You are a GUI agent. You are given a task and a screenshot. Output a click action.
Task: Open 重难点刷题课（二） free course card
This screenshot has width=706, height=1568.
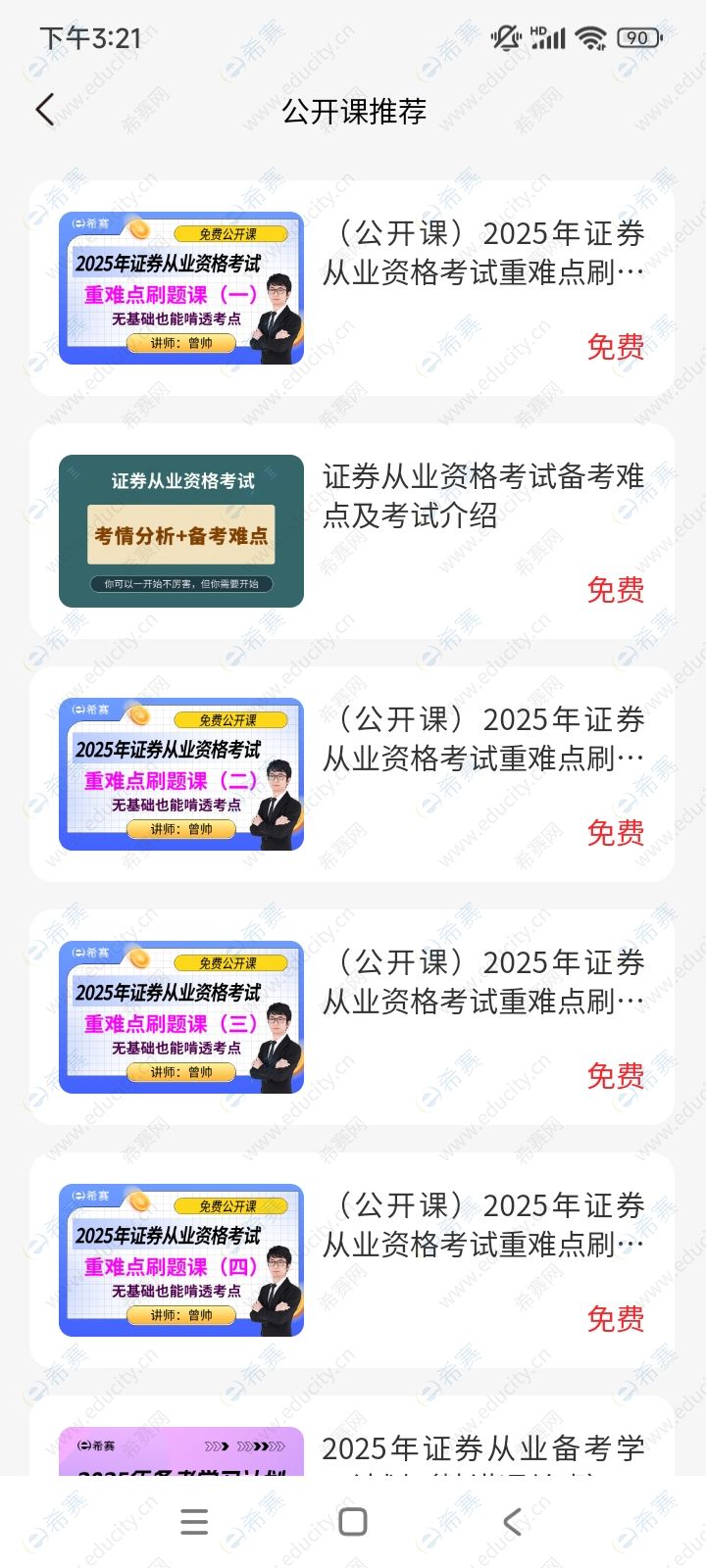[352, 774]
